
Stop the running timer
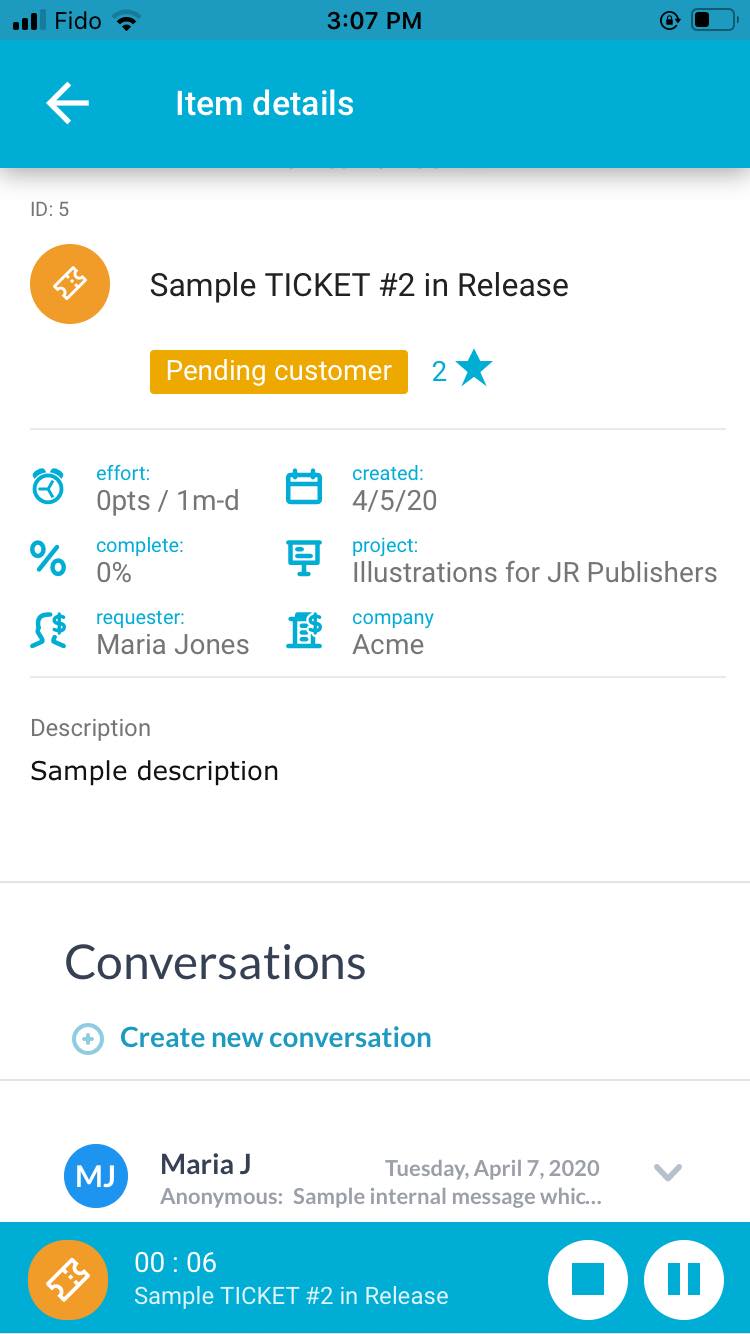pos(588,1279)
